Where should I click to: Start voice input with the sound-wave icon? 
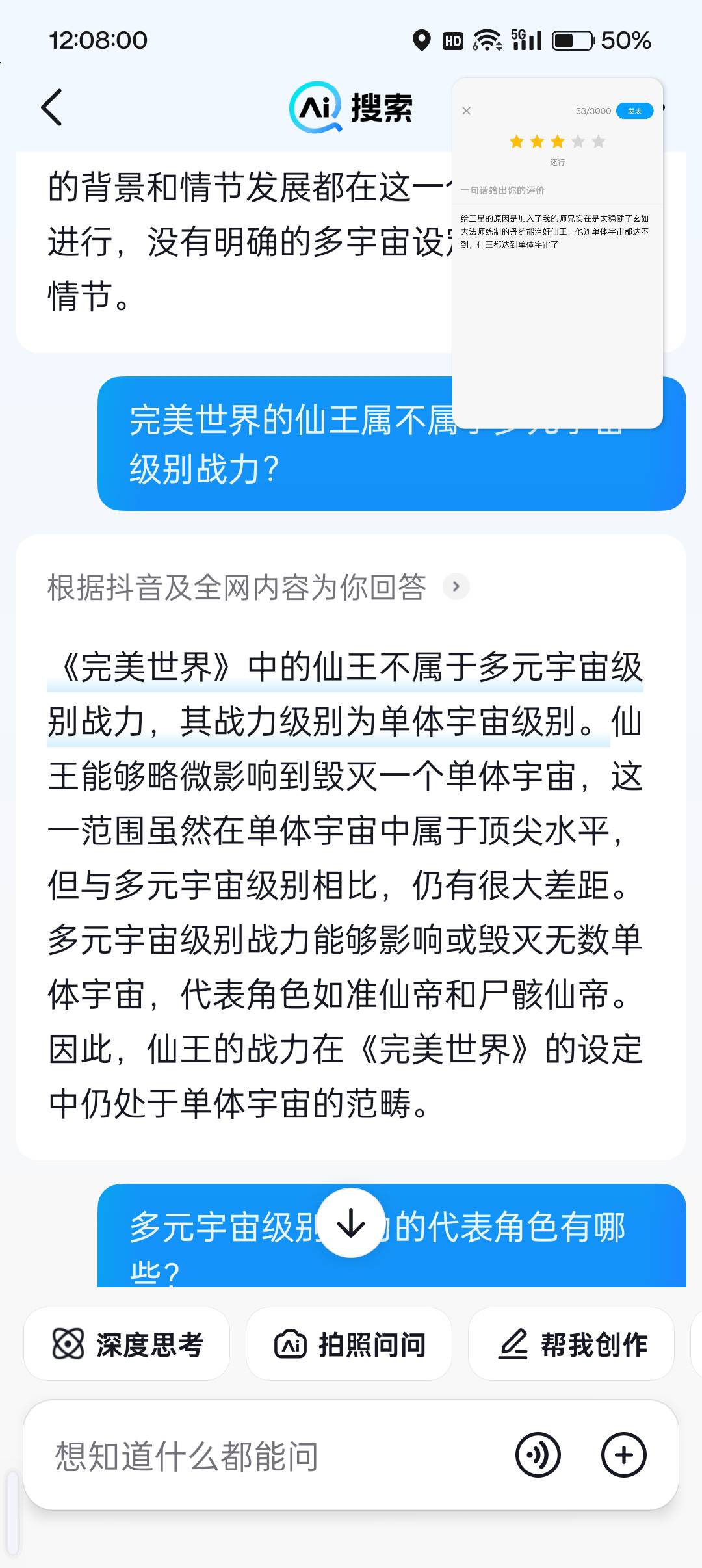pos(538,1455)
